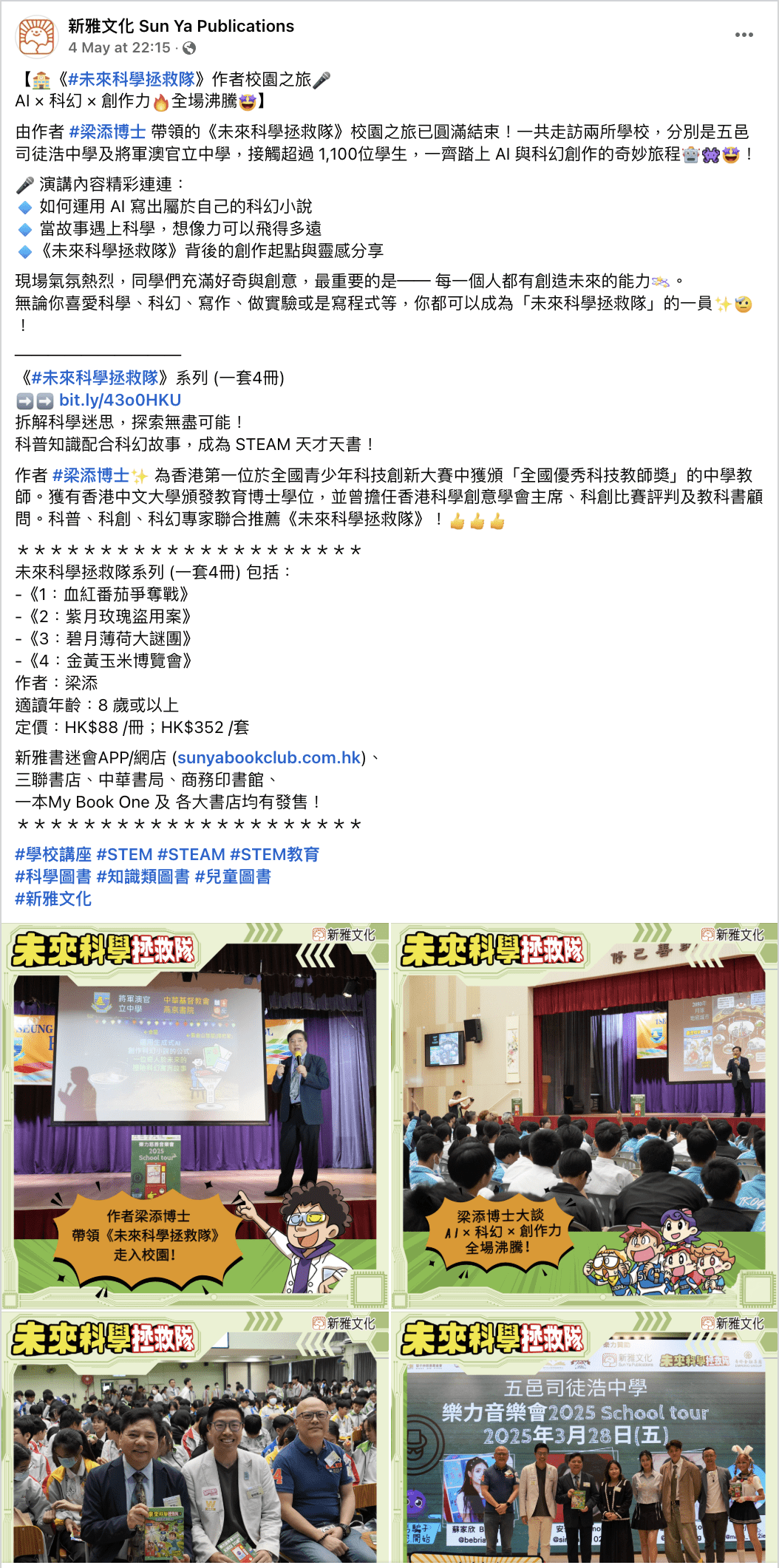The width and height of the screenshot is (779, 1568).
Task: Open the #知識類圖書 hashtag
Action: point(143,876)
